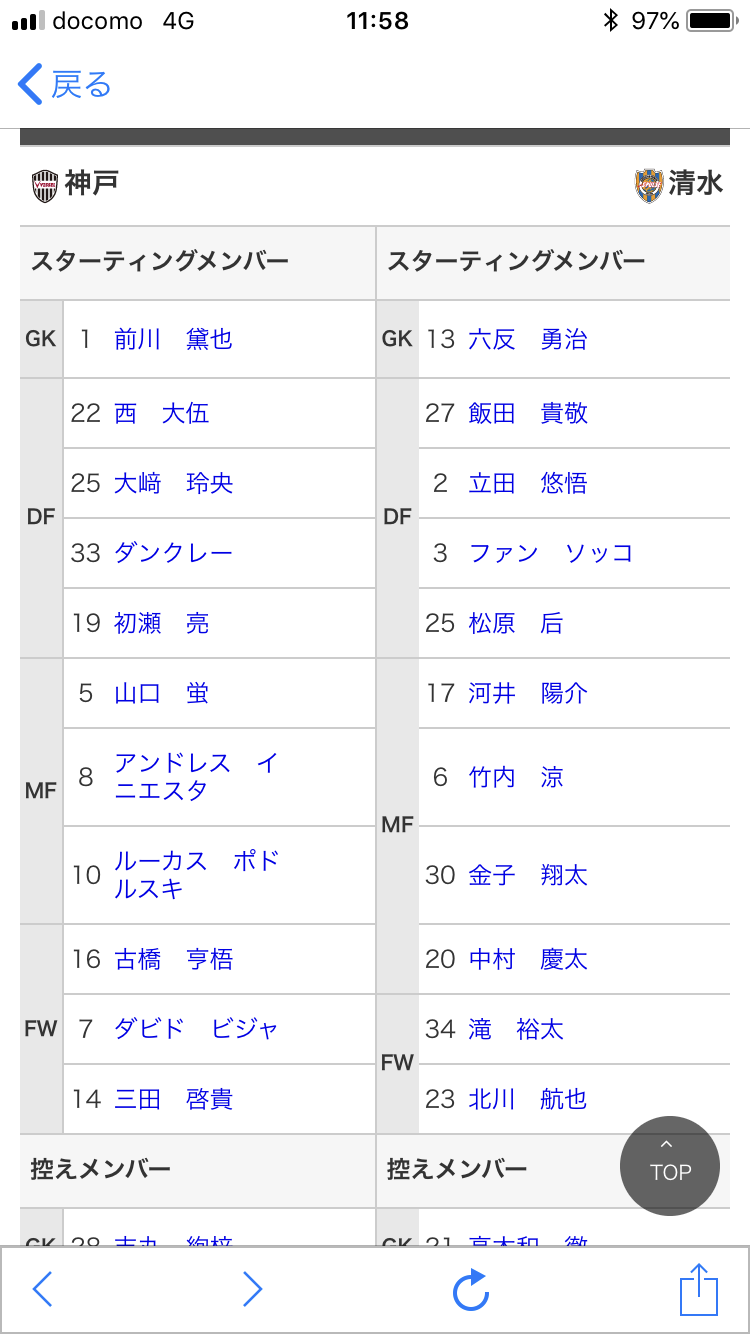Open the ダンクレー player page
The width and height of the screenshot is (750, 1334).
coord(173,553)
